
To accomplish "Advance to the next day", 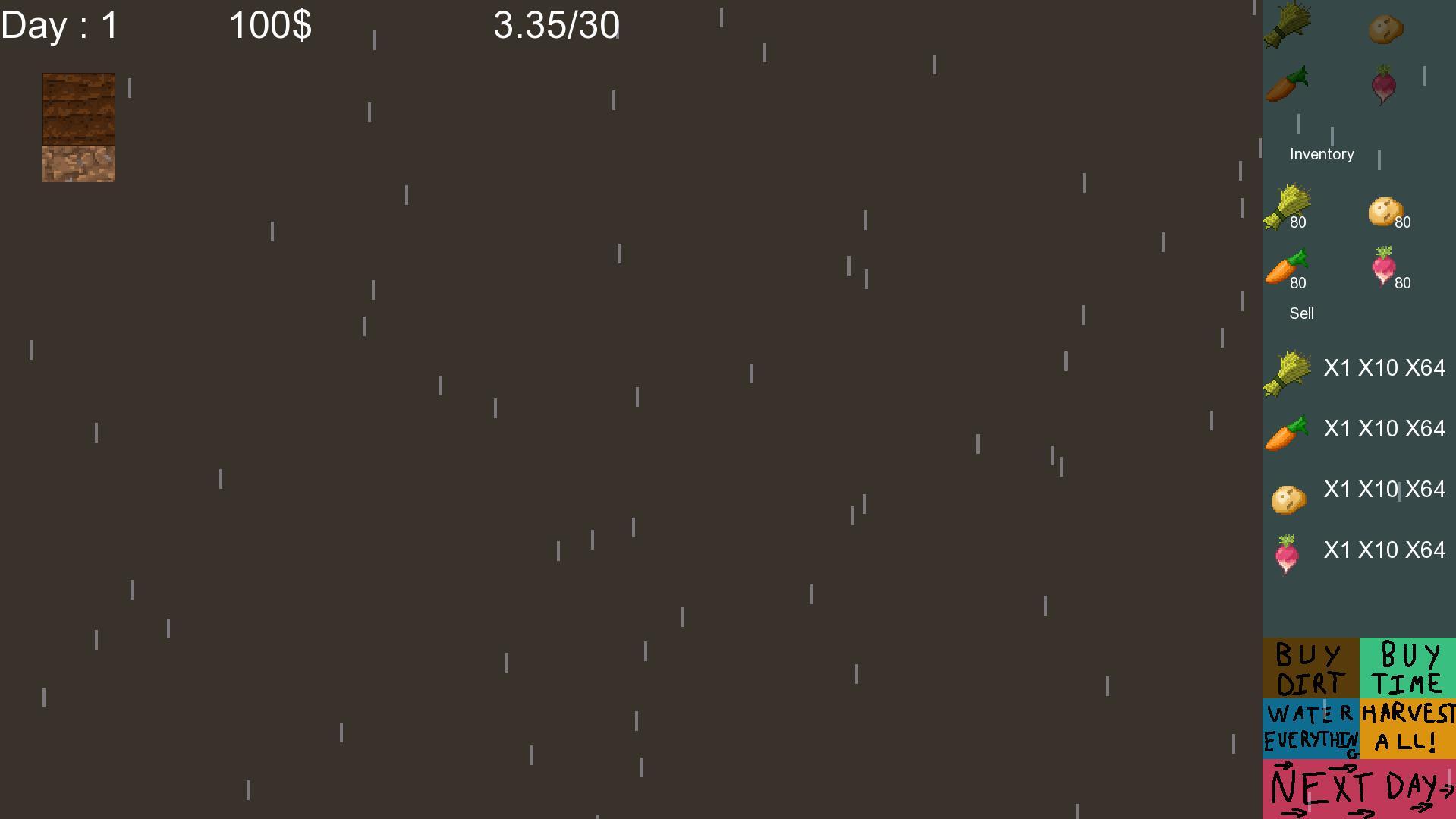I will click(1359, 789).
